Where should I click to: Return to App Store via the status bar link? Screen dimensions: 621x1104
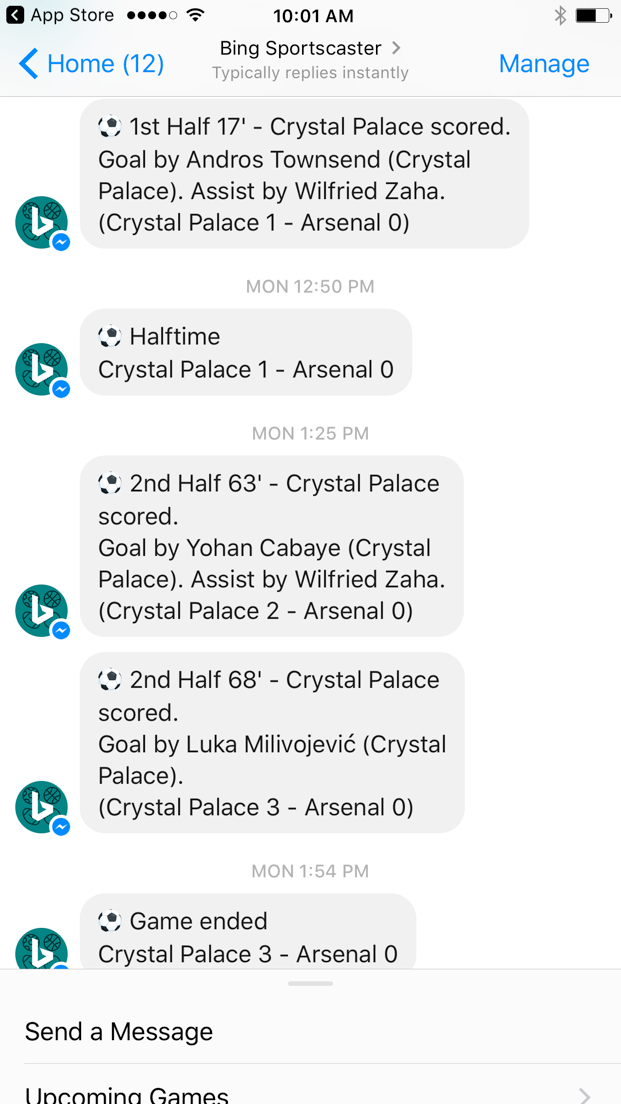tap(60, 15)
